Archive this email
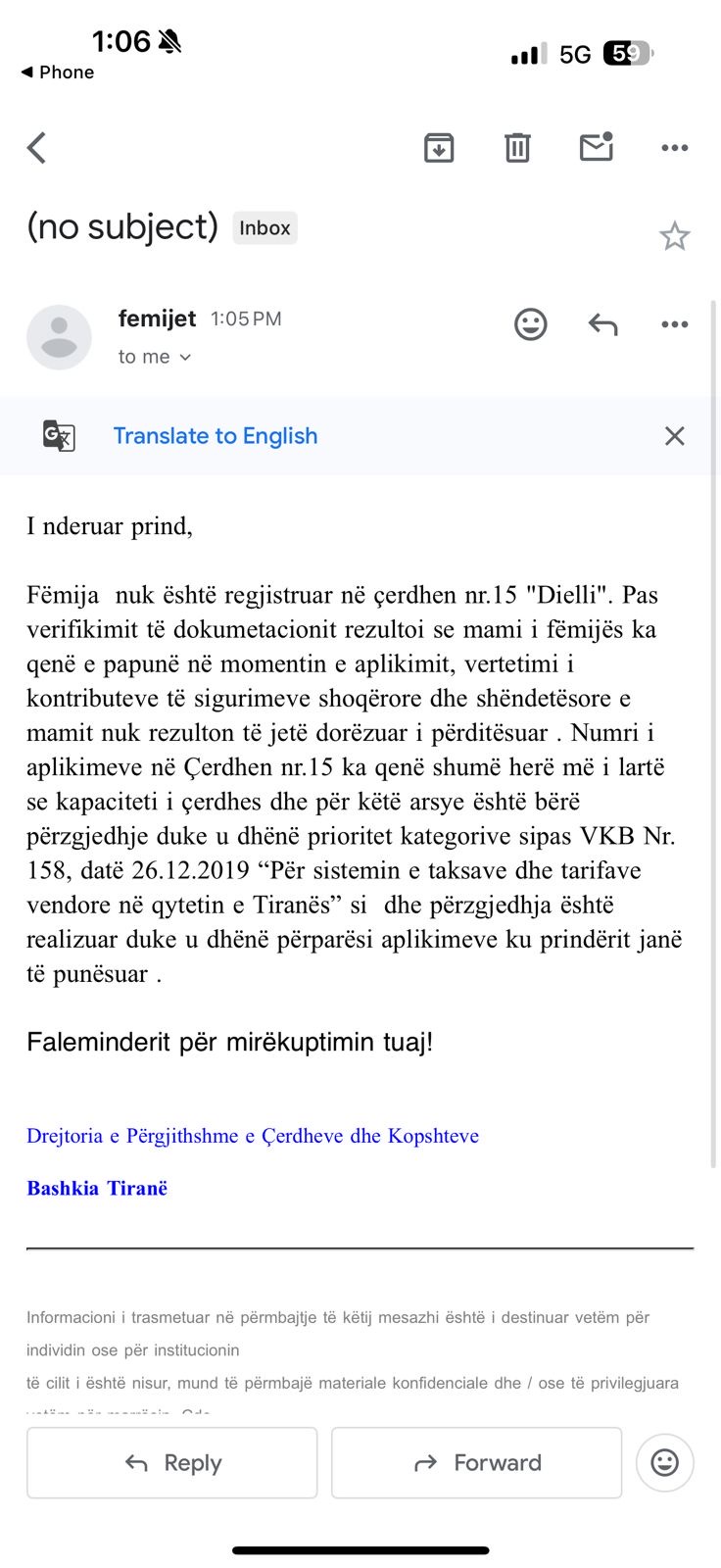The image size is (721, 1568). (439, 148)
